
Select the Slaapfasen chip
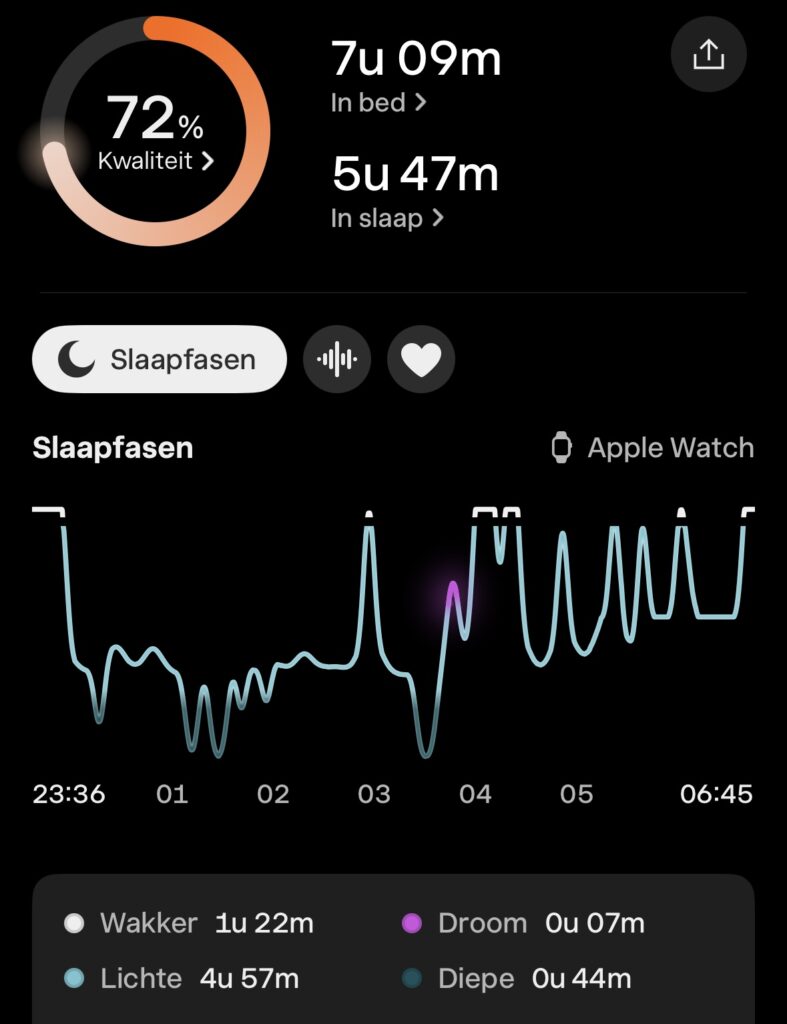(159, 359)
